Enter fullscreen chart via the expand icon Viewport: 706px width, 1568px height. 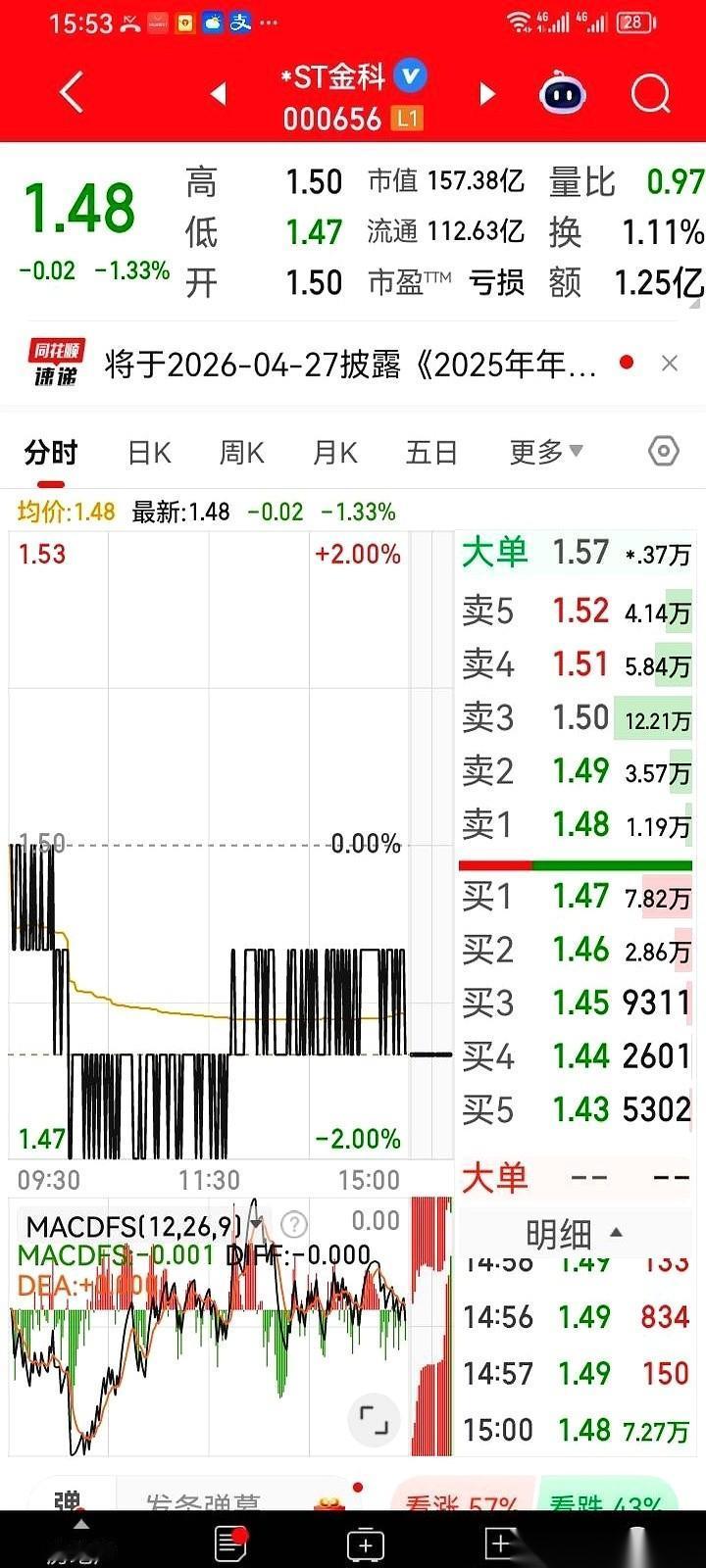click(x=374, y=1419)
